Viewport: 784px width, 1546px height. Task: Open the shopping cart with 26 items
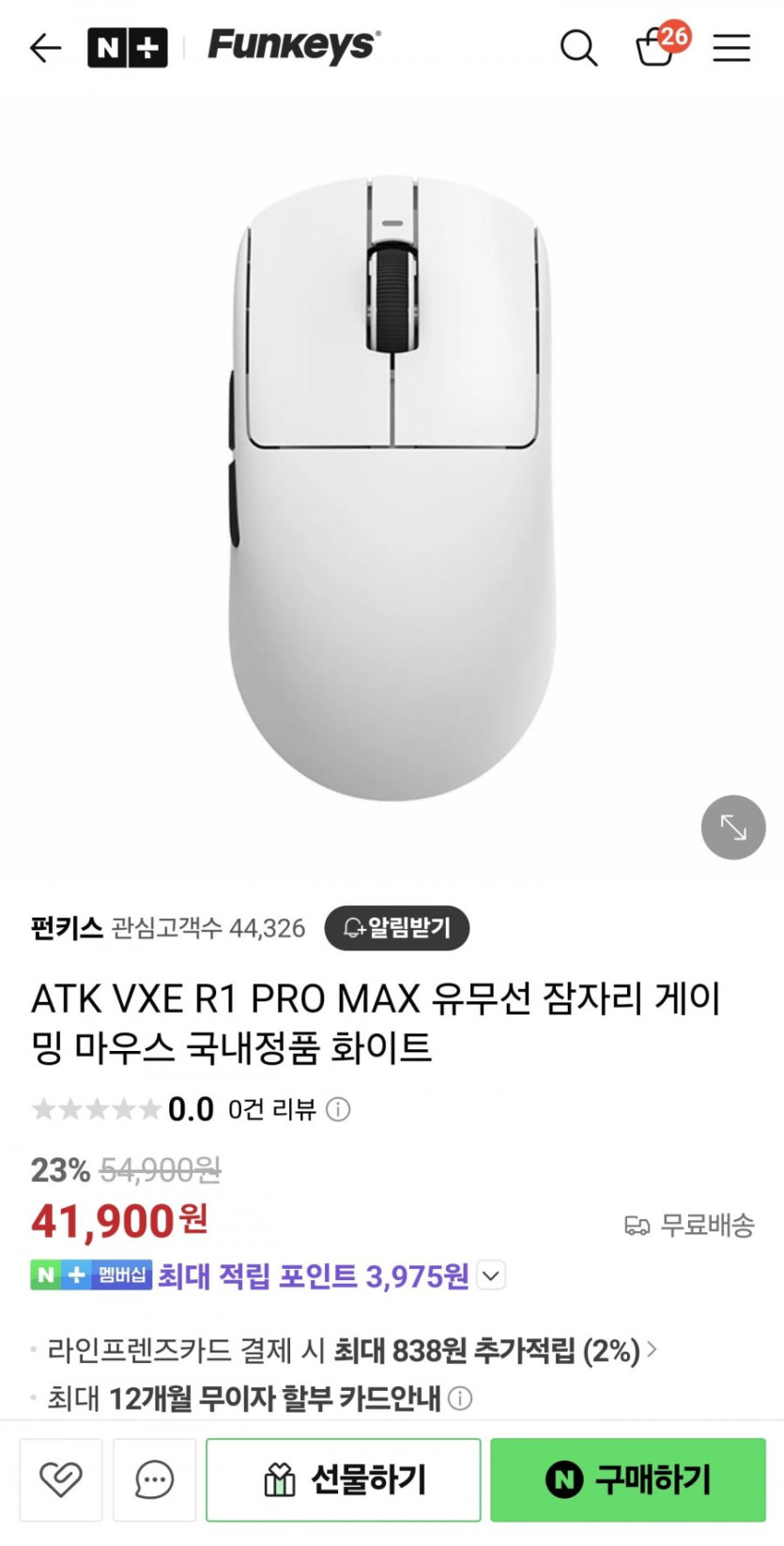656,46
